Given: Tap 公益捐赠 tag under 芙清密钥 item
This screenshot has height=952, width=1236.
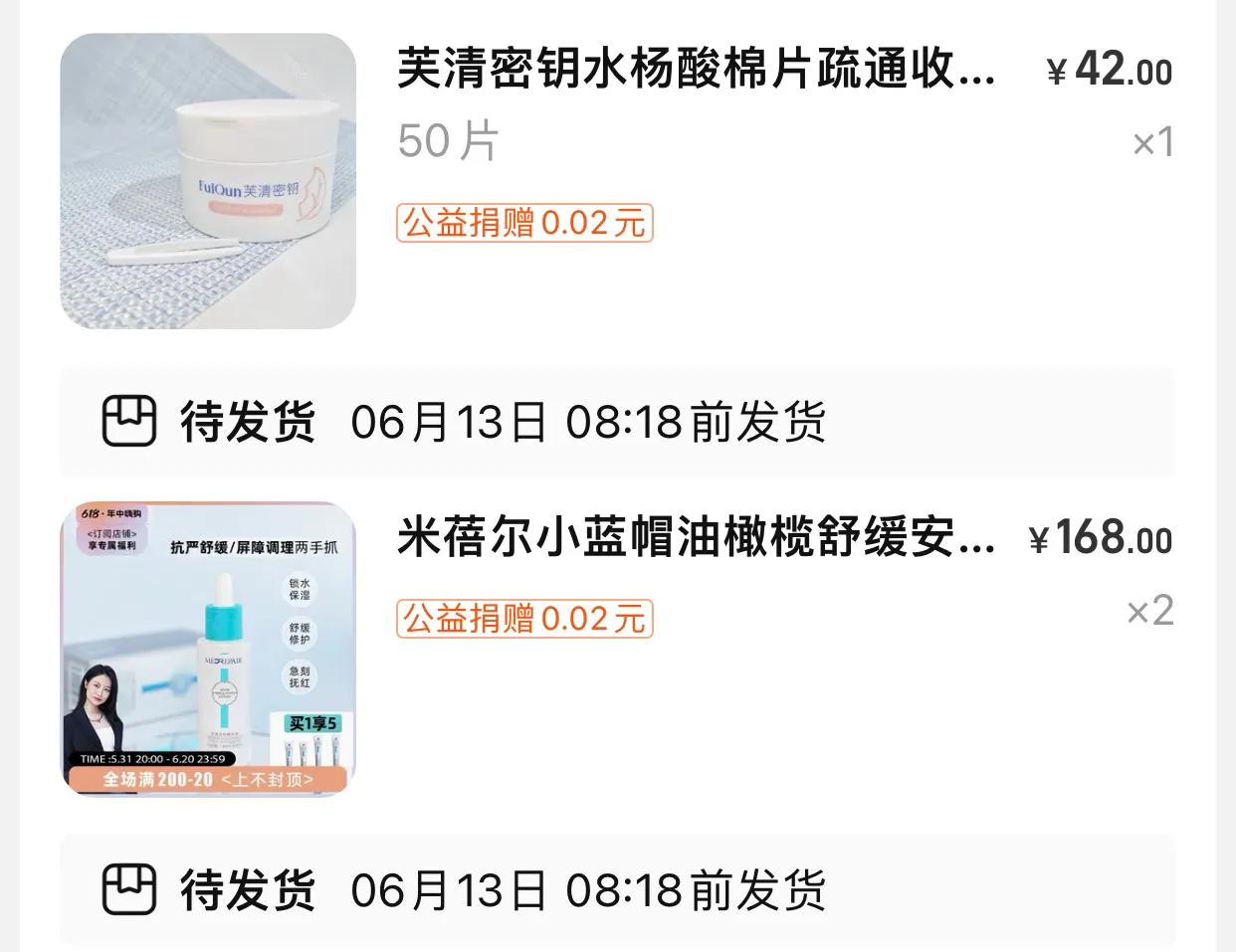Looking at the screenshot, I should [x=524, y=223].
